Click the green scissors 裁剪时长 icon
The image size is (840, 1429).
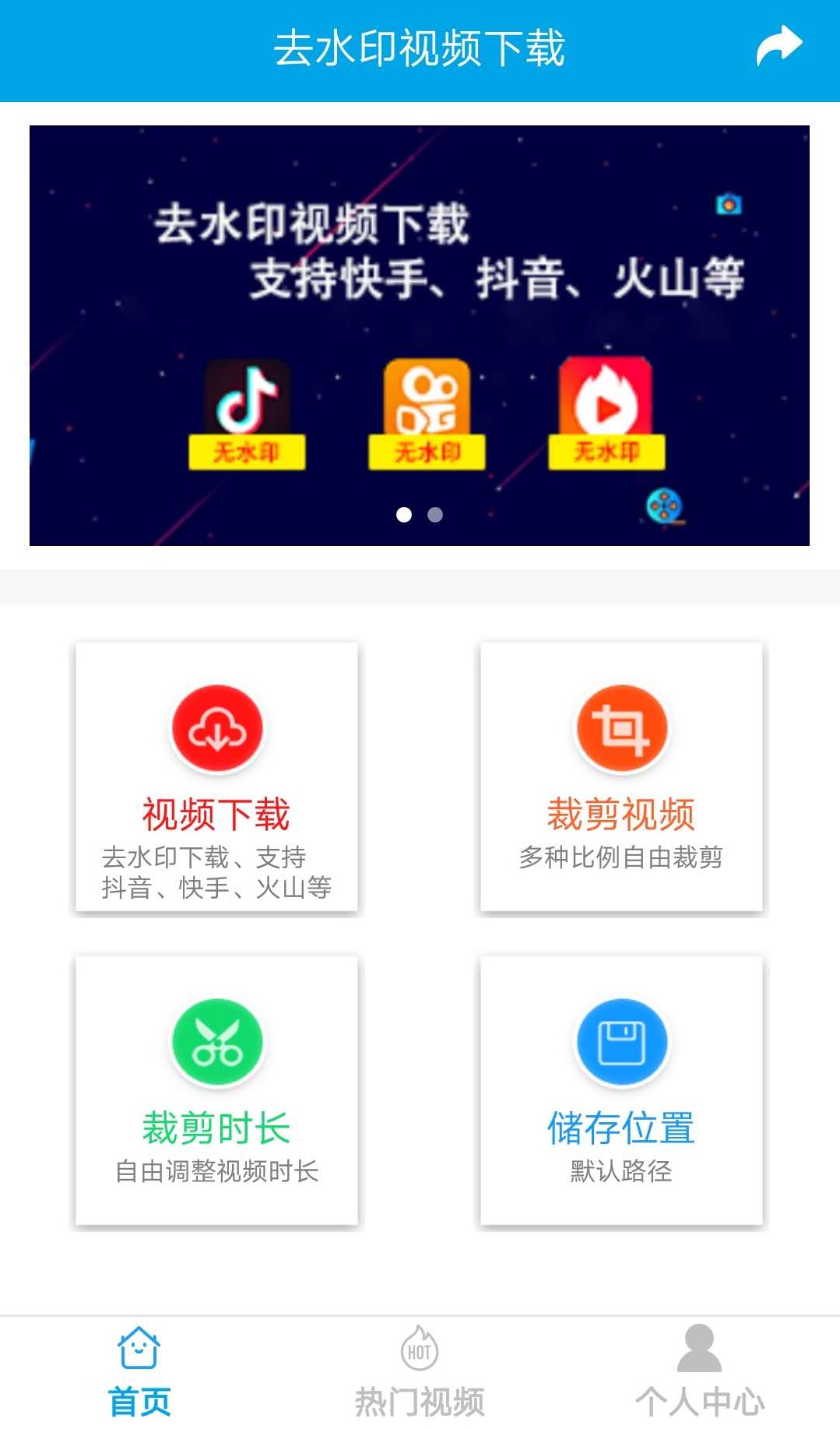click(216, 1040)
